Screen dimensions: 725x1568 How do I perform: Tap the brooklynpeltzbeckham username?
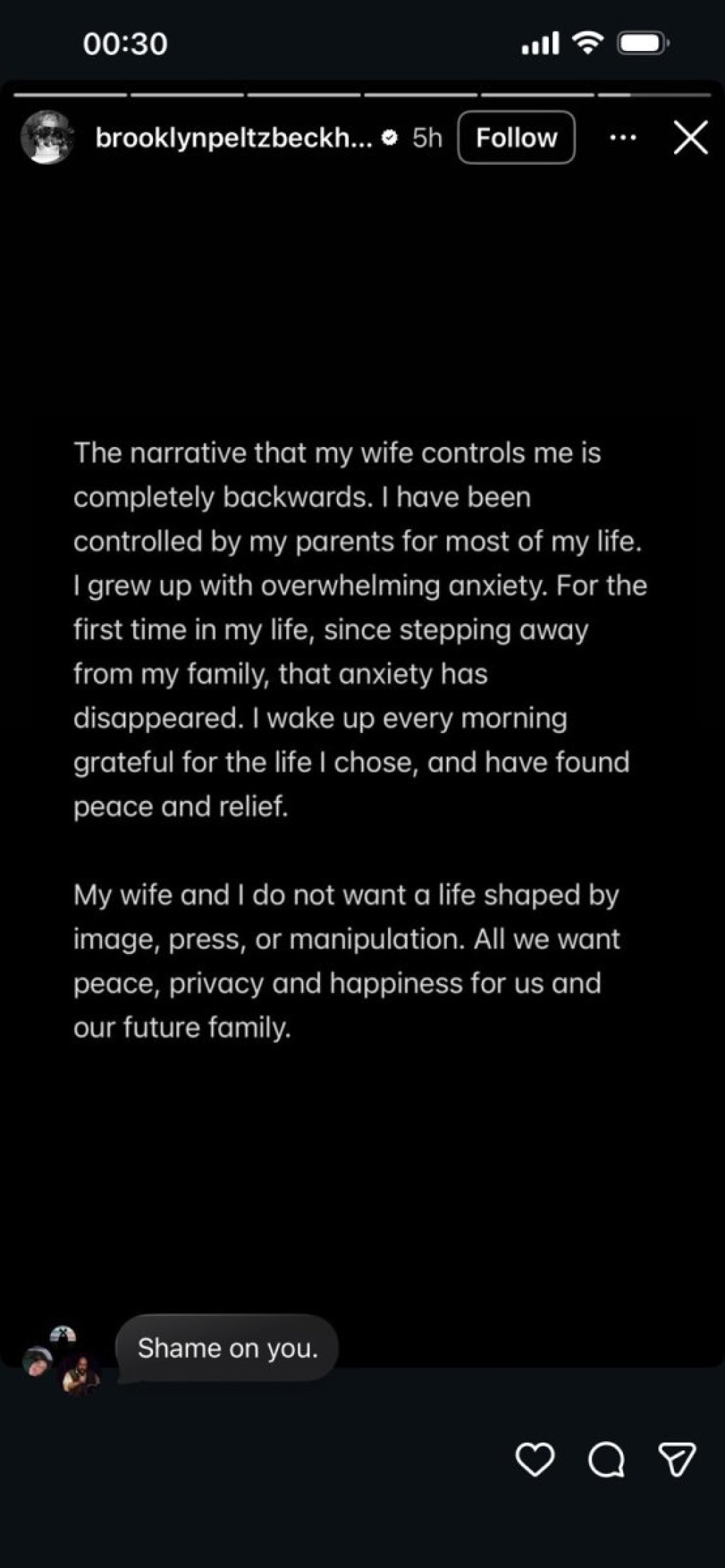234,137
